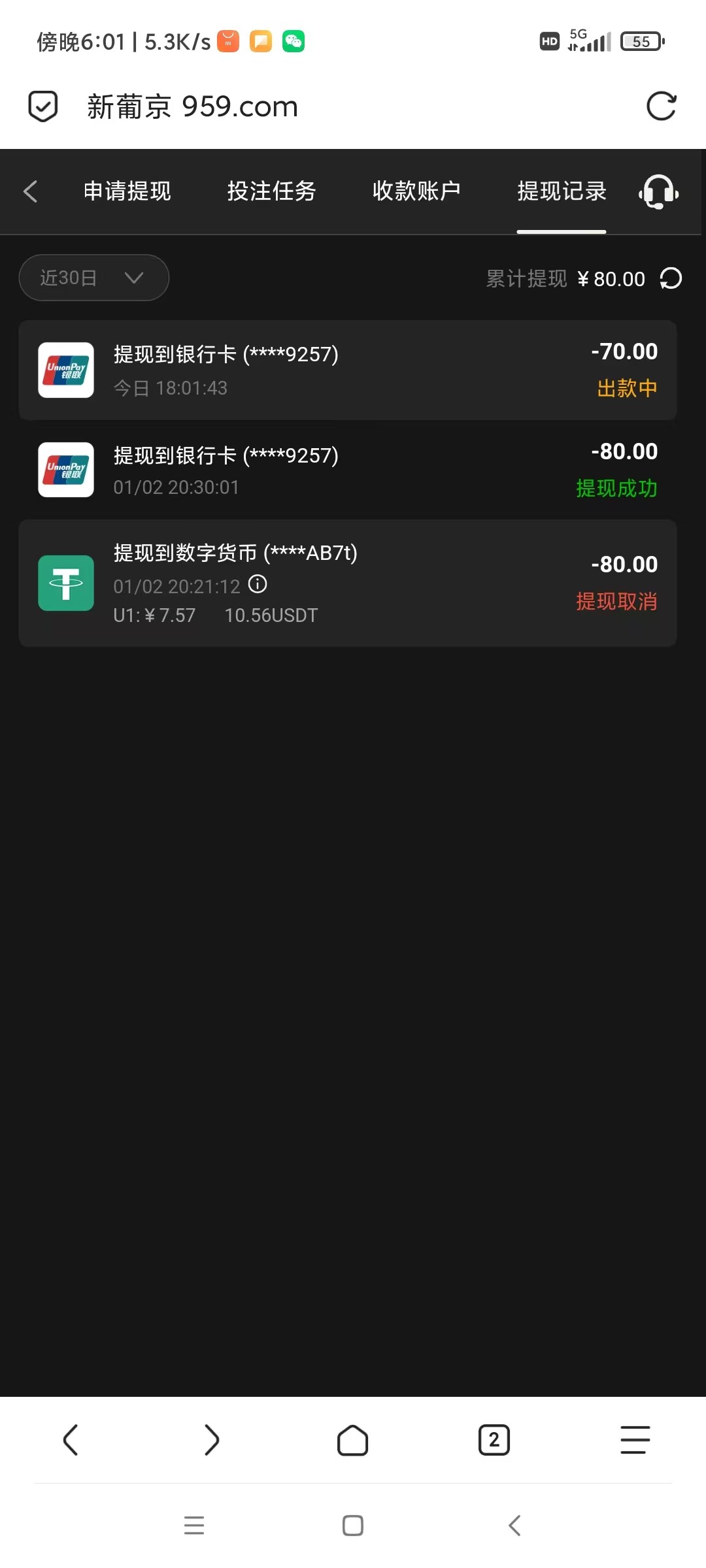Open the 提现取消 digital currency record

click(347, 583)
